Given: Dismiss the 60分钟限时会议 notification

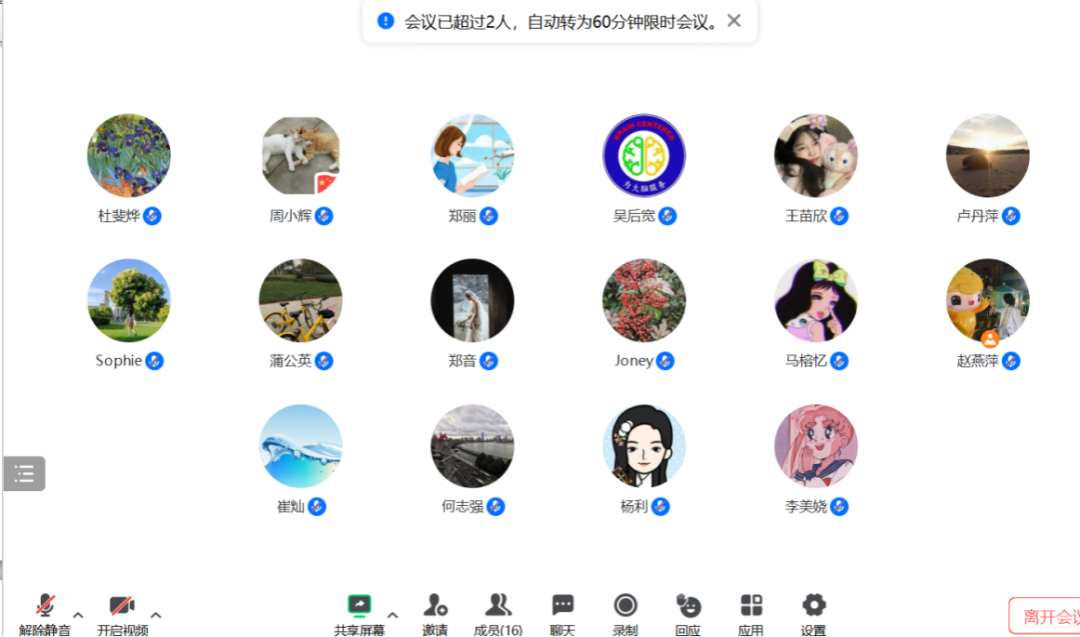Looking at the screenshot, I should coord(734,21).
